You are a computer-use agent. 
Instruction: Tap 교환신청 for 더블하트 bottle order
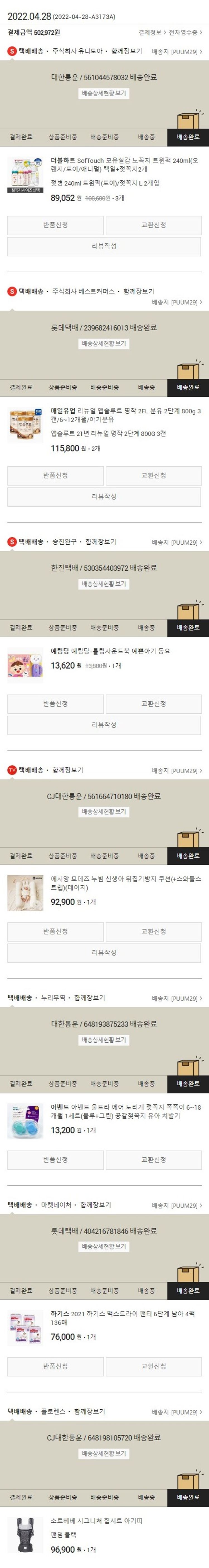pyautogui.click(x=153, y=225)
